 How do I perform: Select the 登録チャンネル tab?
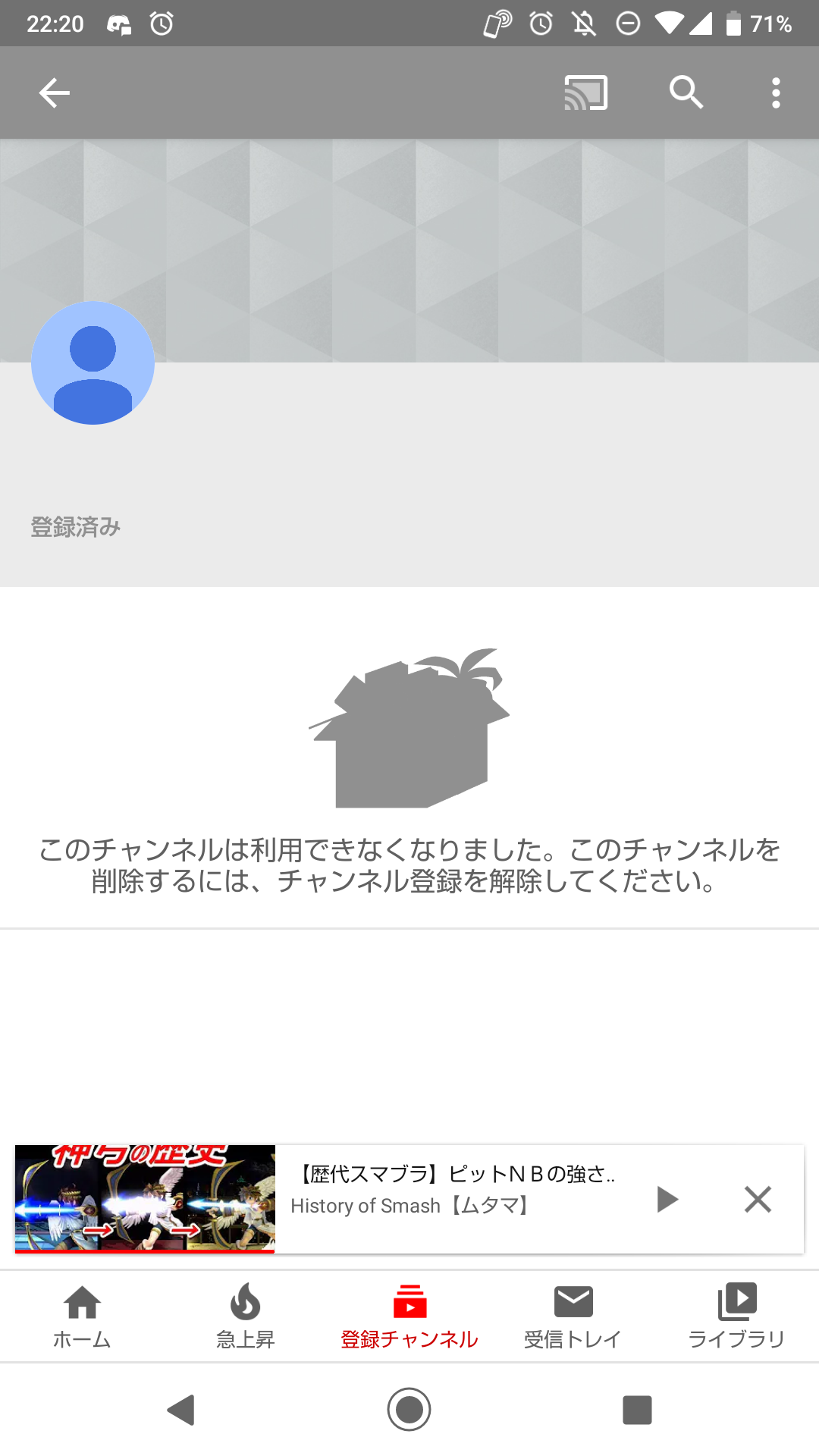pyautogui.click(x=409, y=1316)
